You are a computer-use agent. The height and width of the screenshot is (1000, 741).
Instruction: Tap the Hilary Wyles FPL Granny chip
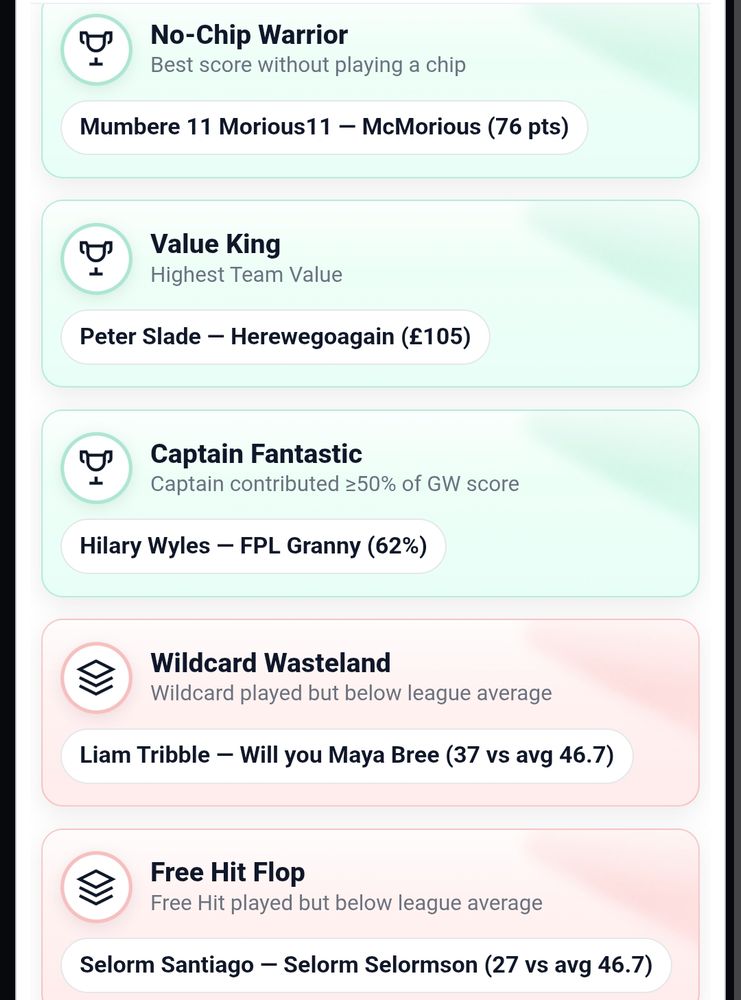pos(253,546)
